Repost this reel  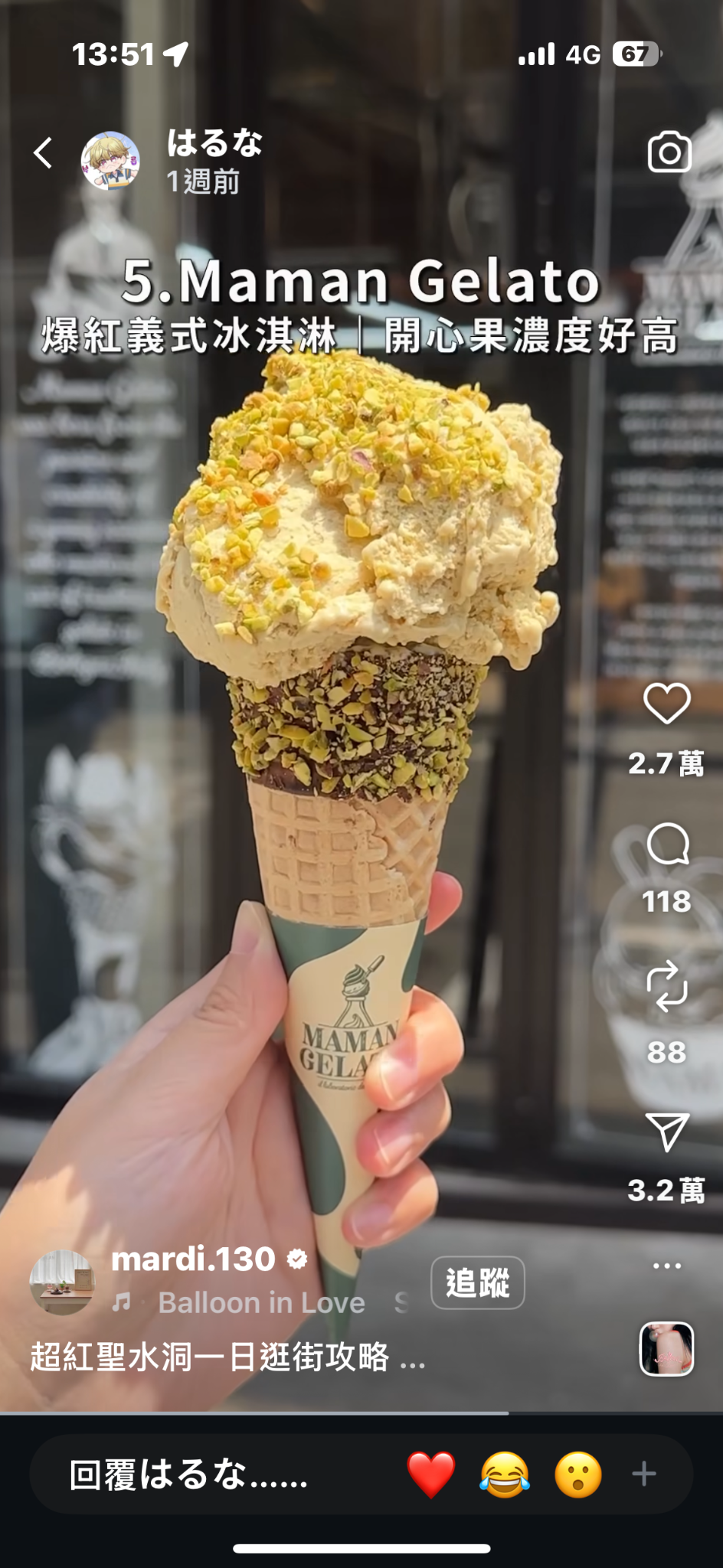pyautogui.click(x=666, y=986)
